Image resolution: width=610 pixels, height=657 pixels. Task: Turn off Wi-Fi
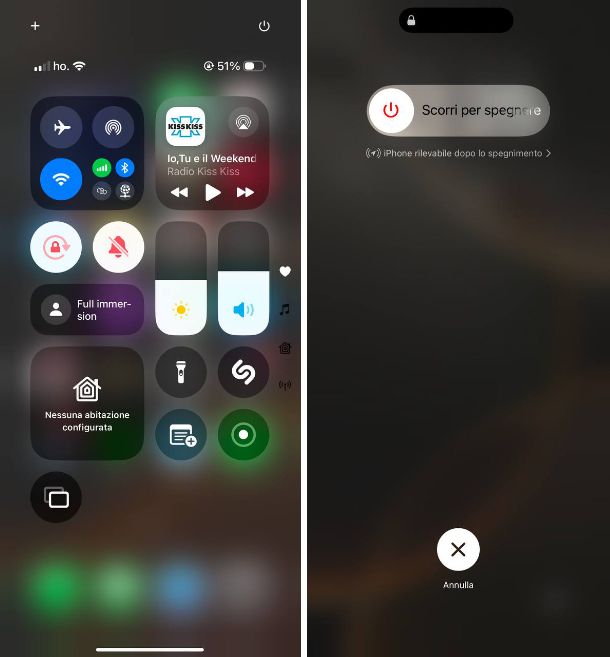(x=62, y=179)
